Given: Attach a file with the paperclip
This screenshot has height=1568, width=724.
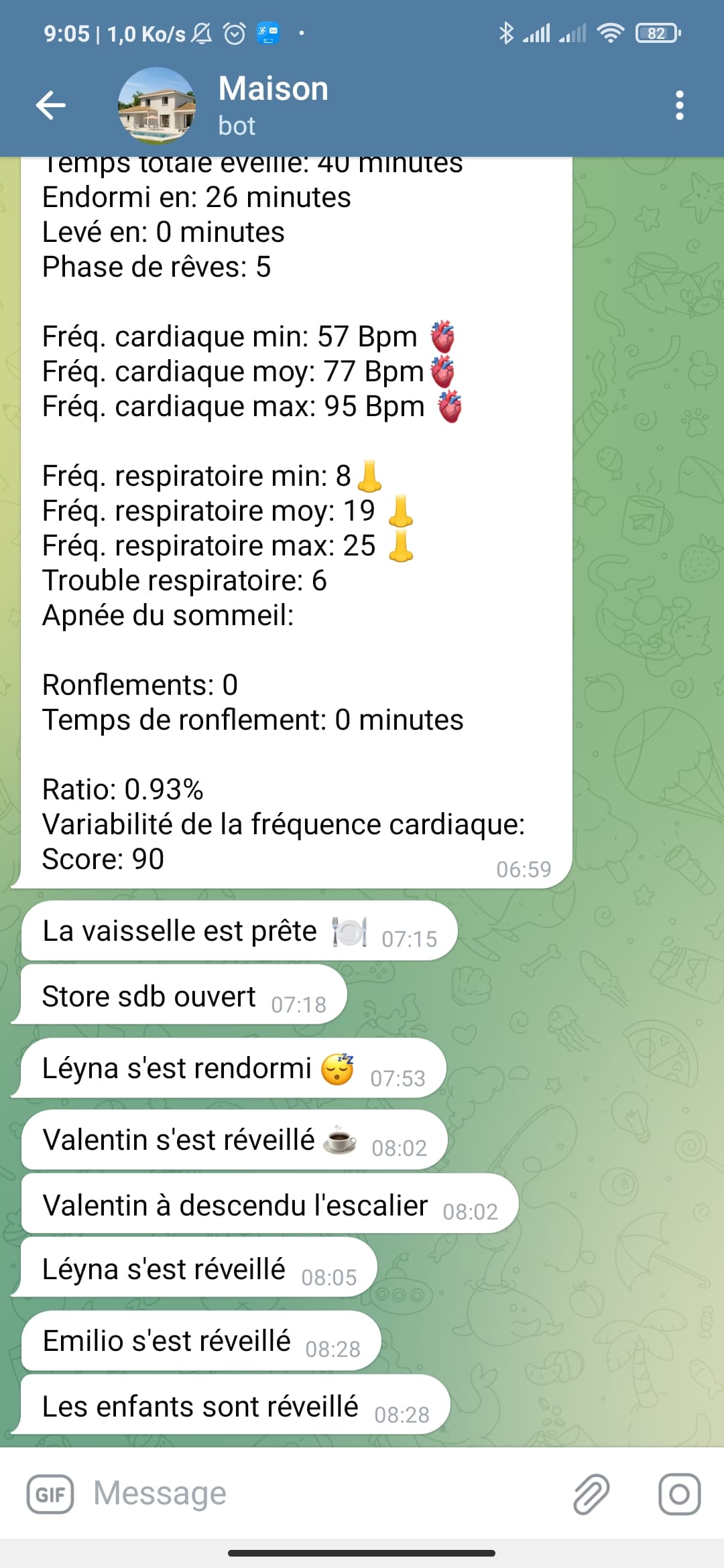Looking at the screenshot, I should 591,1494.
